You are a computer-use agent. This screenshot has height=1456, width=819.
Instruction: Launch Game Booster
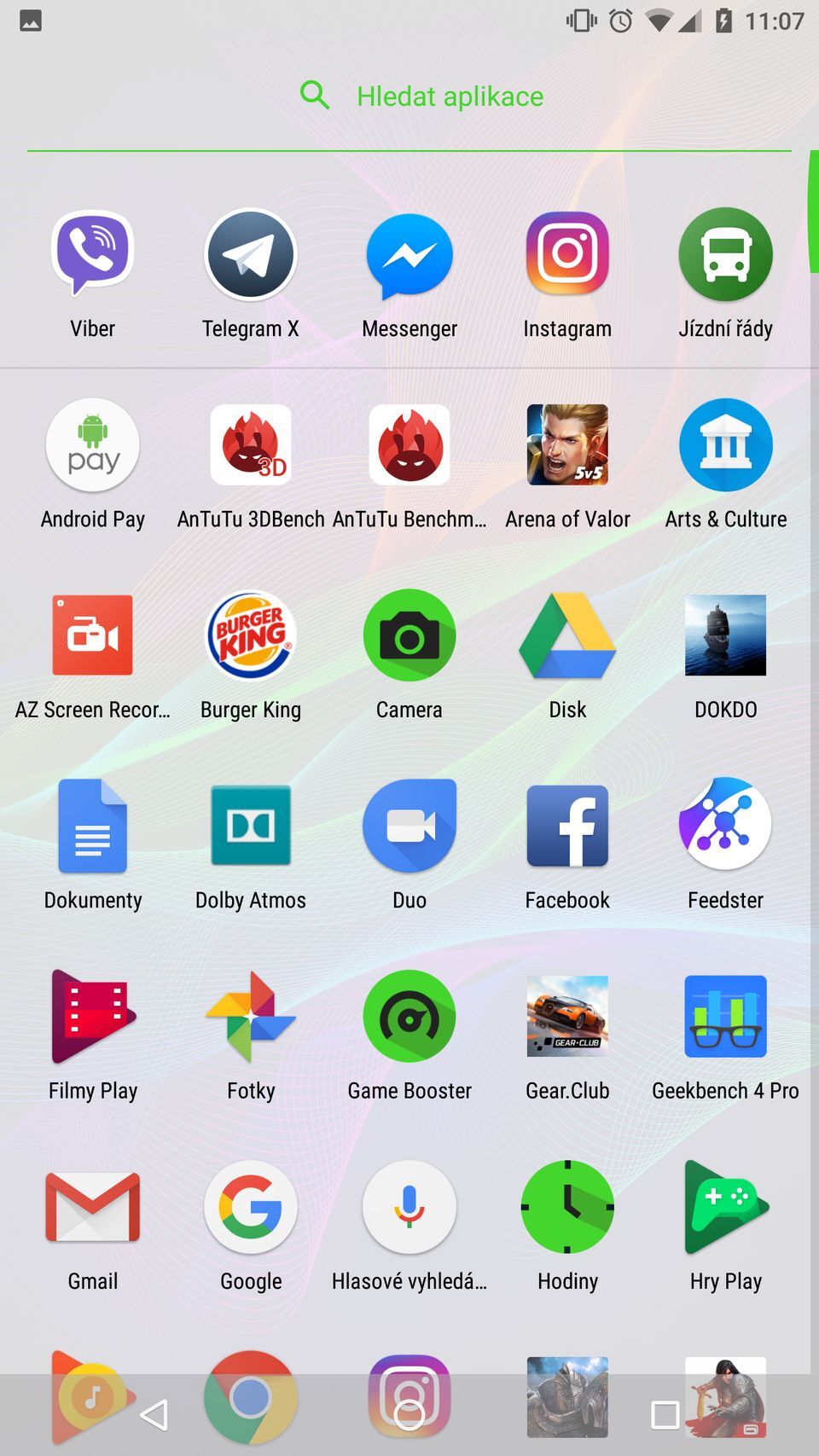pos(409,1016)
